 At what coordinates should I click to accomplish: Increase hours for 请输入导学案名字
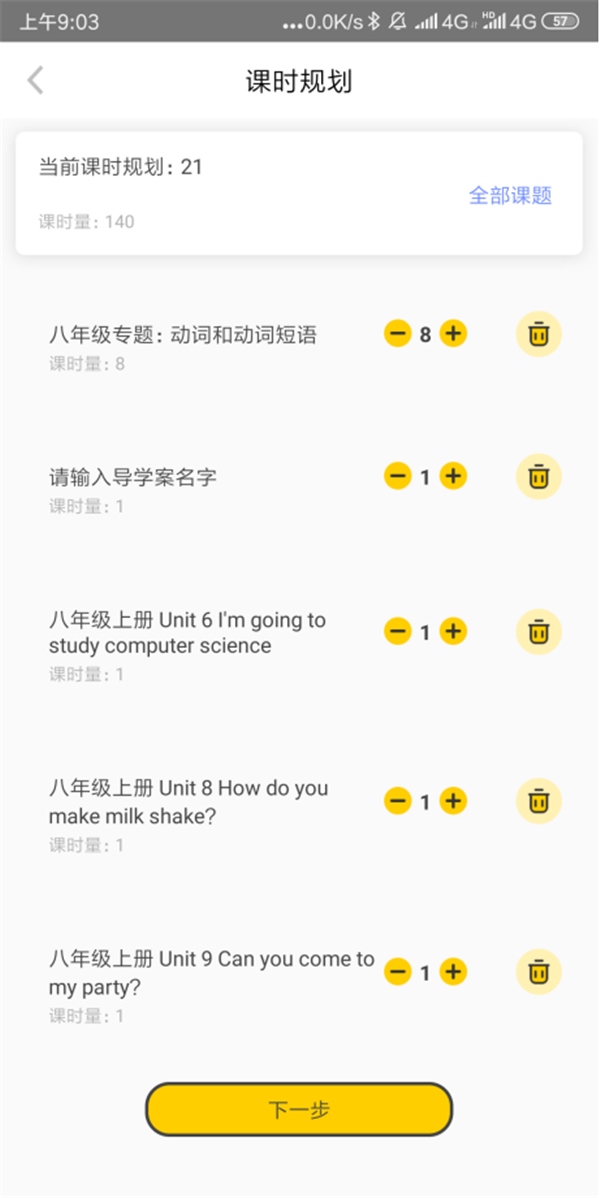click(x=453, y=477)
